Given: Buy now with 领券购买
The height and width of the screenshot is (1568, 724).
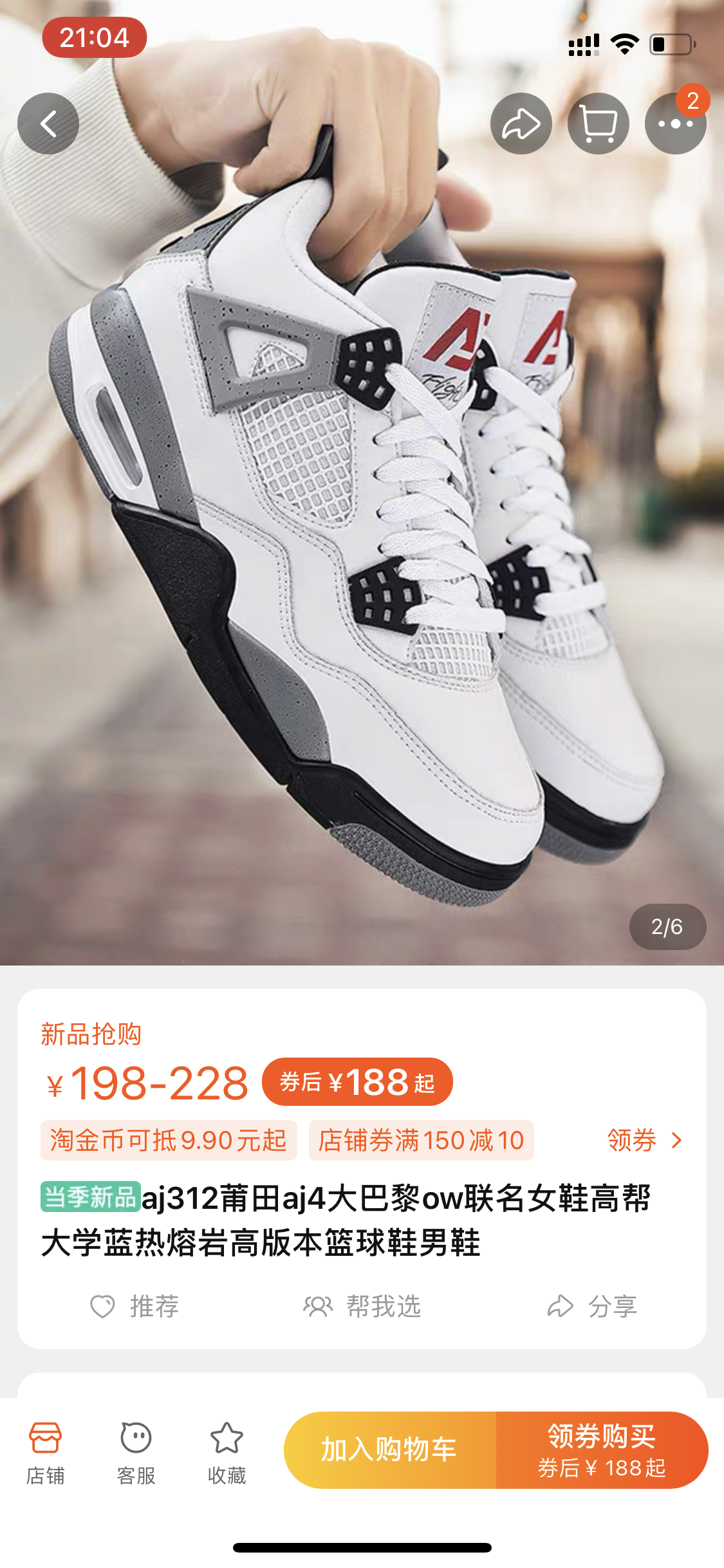Looking at the screenshot, I should 602,1450.
